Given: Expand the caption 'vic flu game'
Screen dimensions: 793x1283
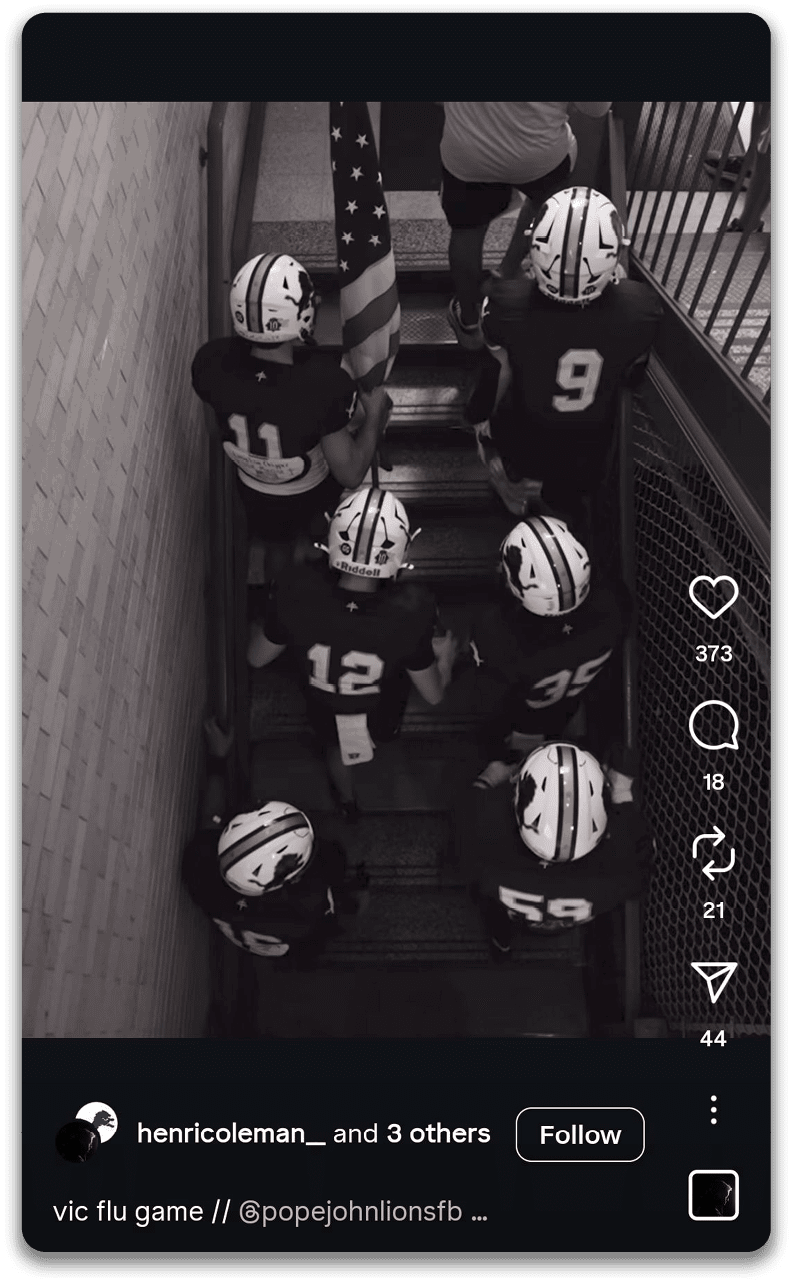Looking at the screenshot, I should coord(478,1213).
